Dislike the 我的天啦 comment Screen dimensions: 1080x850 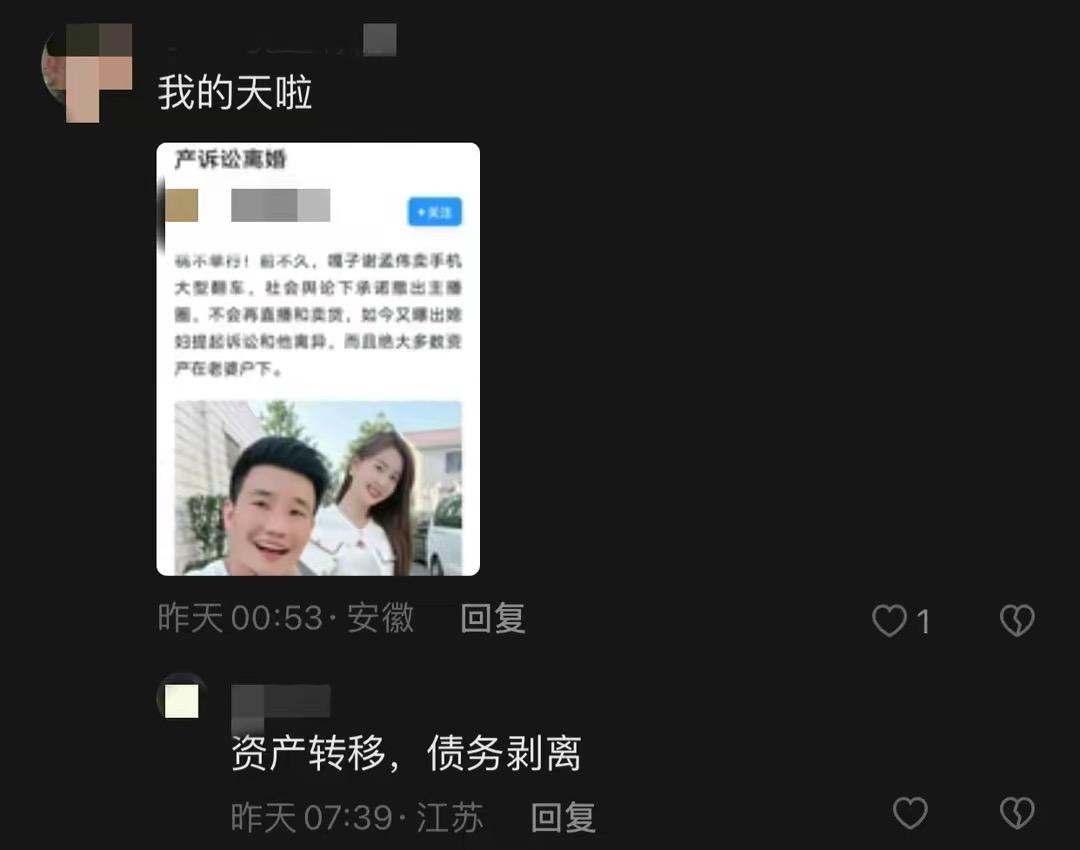1017,621
